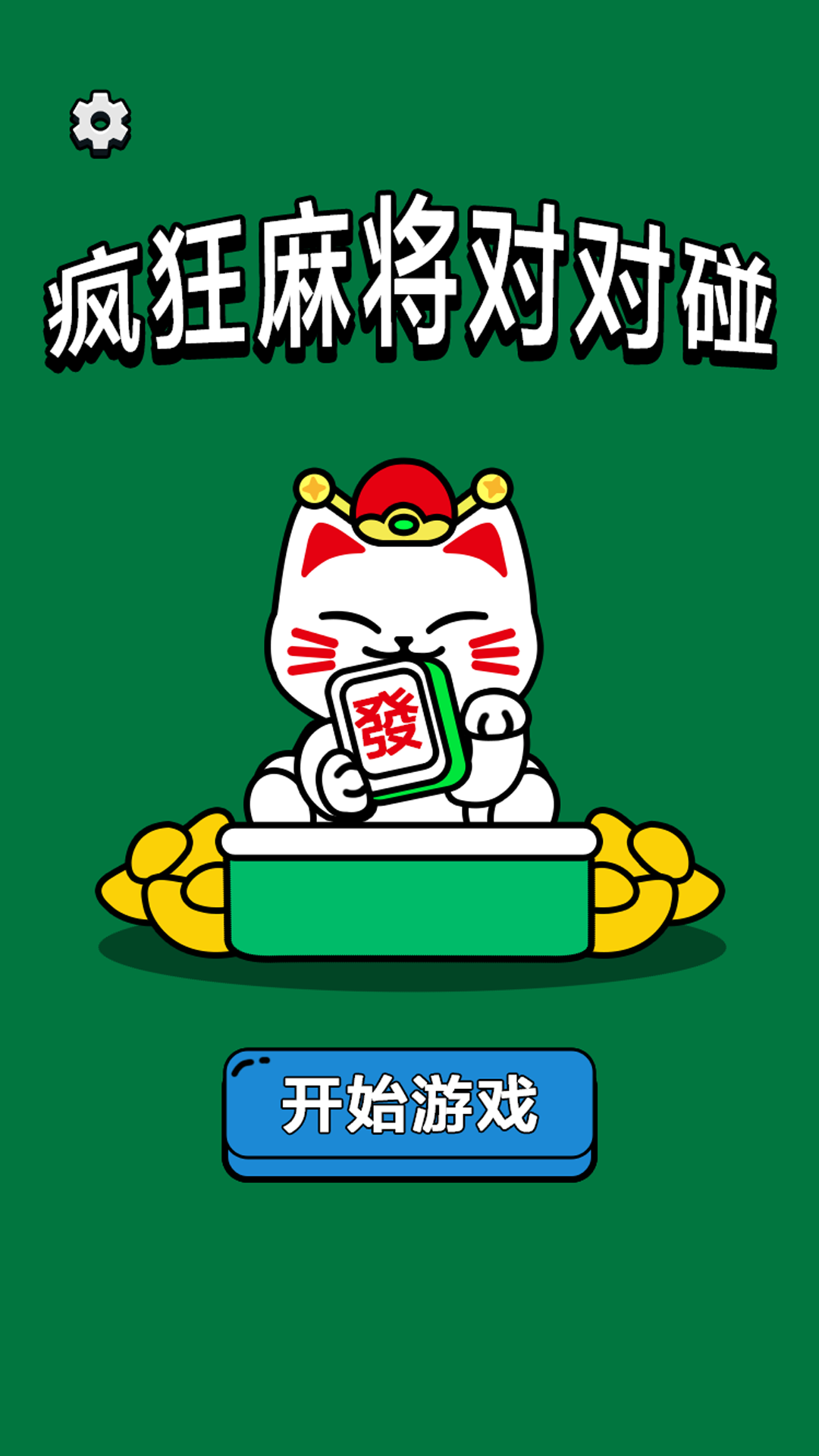Open the settings gear icon

pos(100,123)
